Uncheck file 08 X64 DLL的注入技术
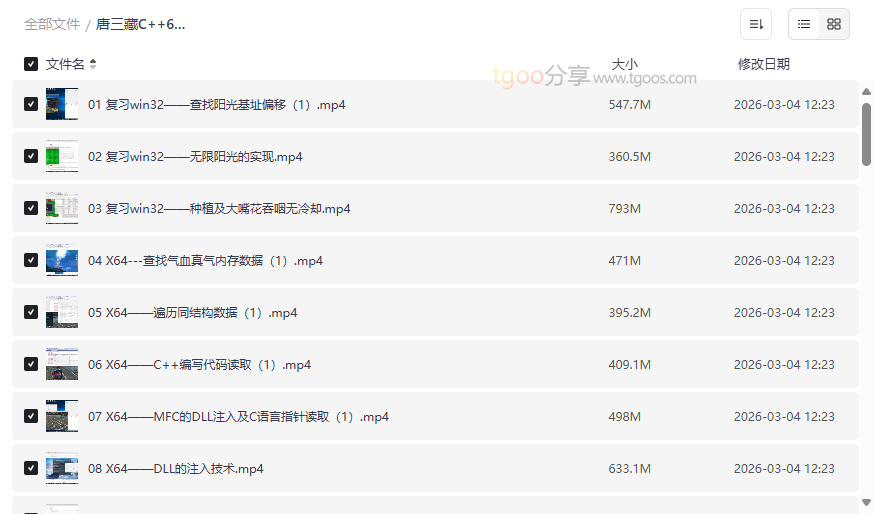The height and width of the screenshot is (514, 874). pyautogui.click(x=31, y=468)
